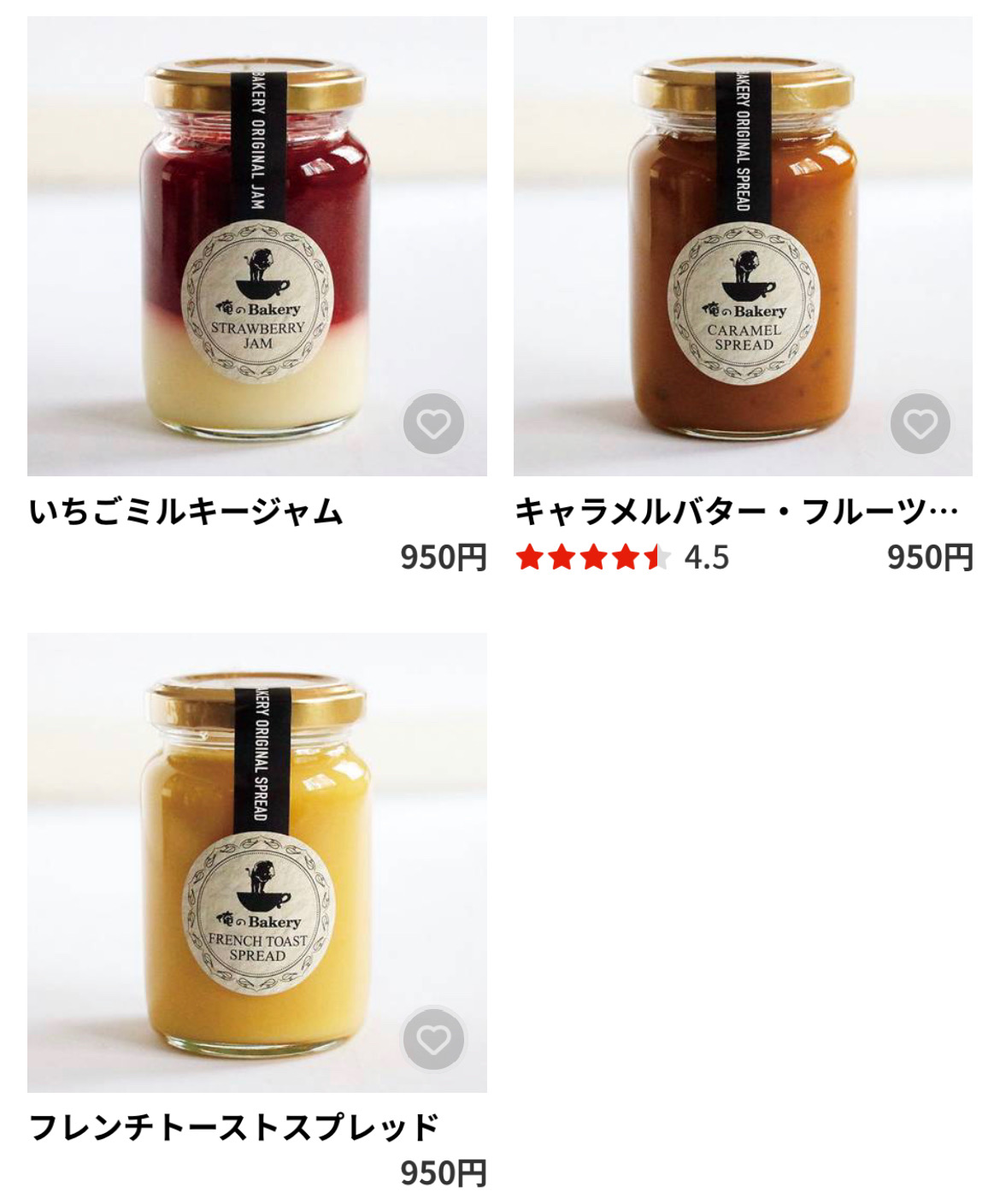Add フレンチトーストスプレッド to favorites with heart

pos(433,1039)
